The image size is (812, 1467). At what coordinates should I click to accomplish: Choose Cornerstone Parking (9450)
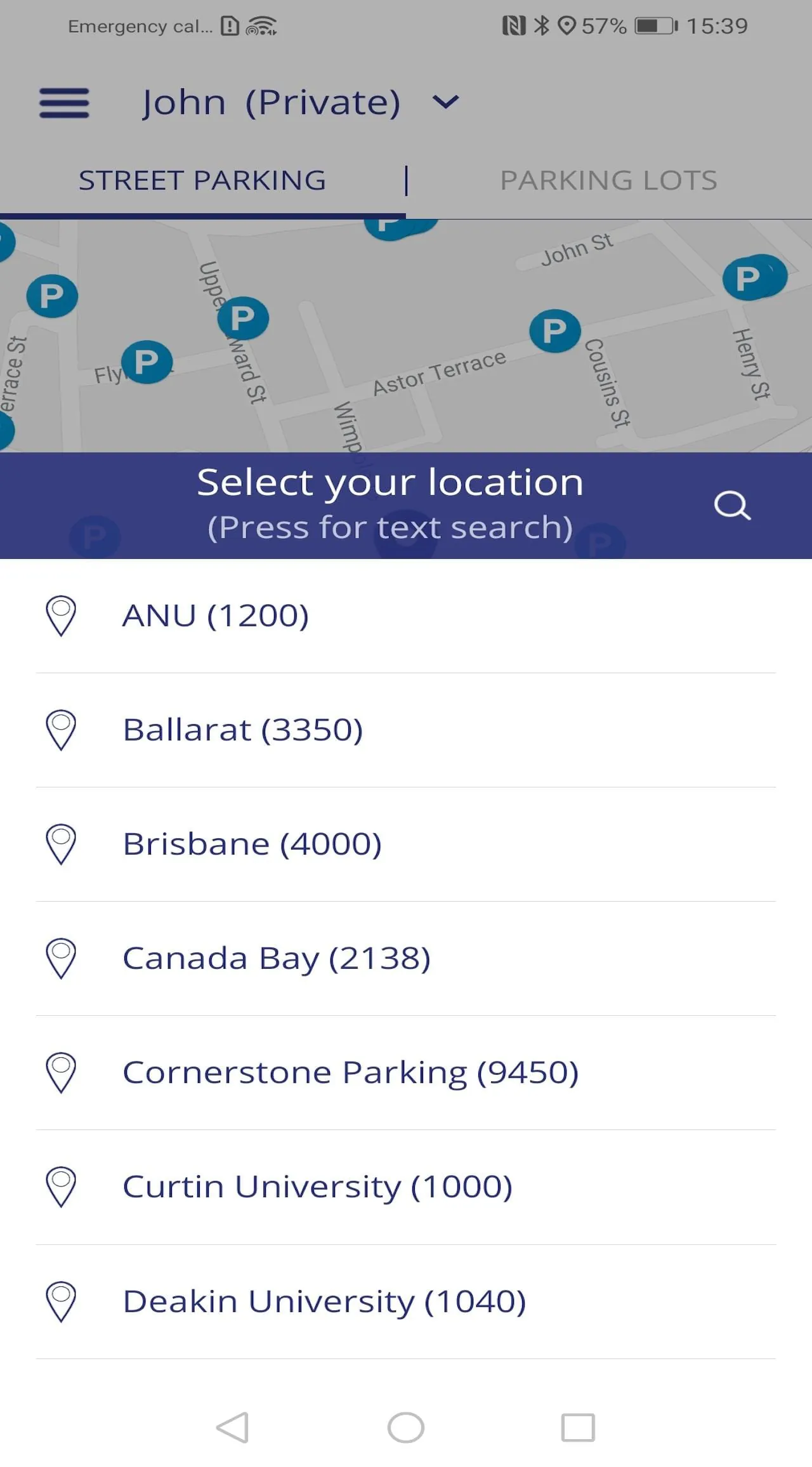pos(351,1072)
